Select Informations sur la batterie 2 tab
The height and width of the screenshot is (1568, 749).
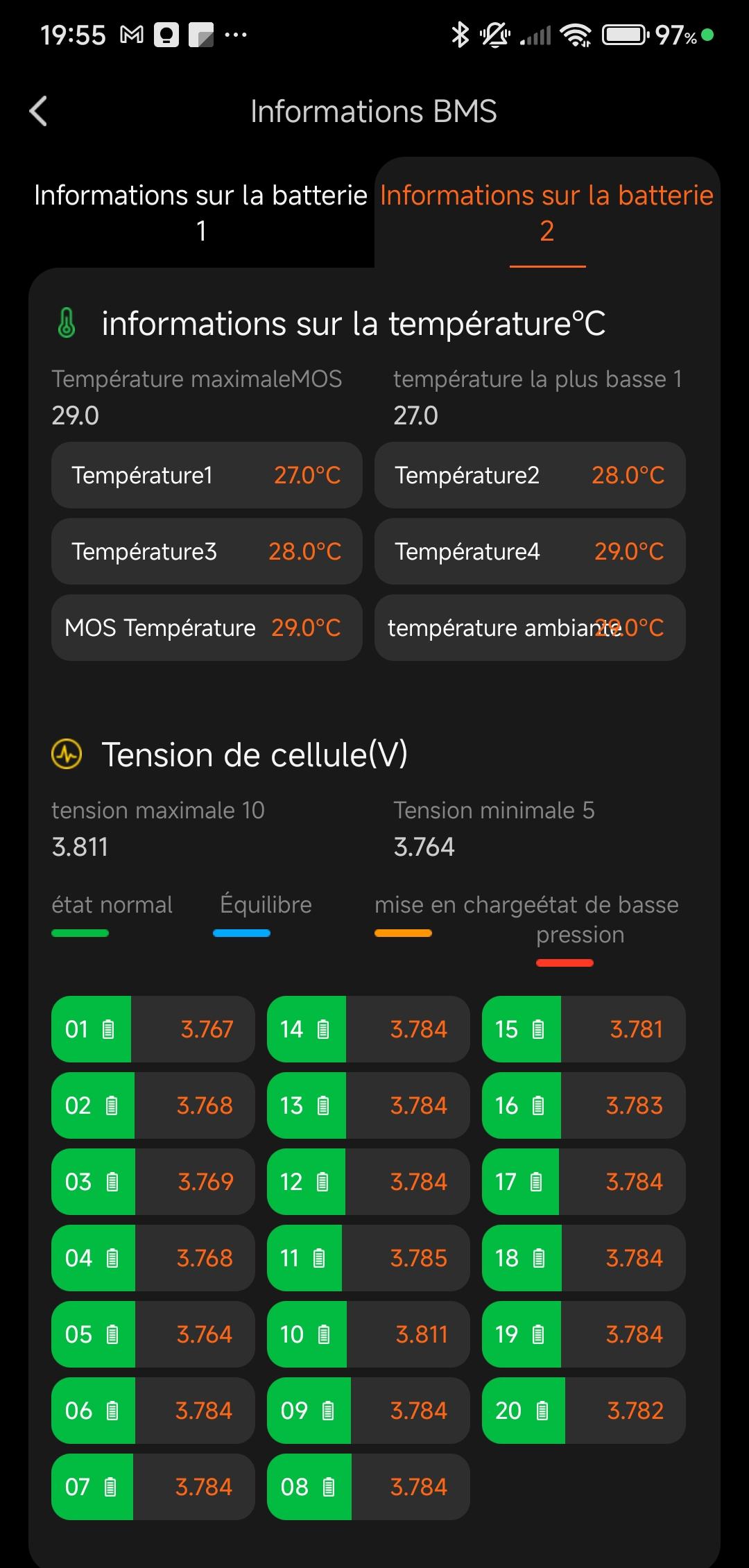click(x=547, y=212)
